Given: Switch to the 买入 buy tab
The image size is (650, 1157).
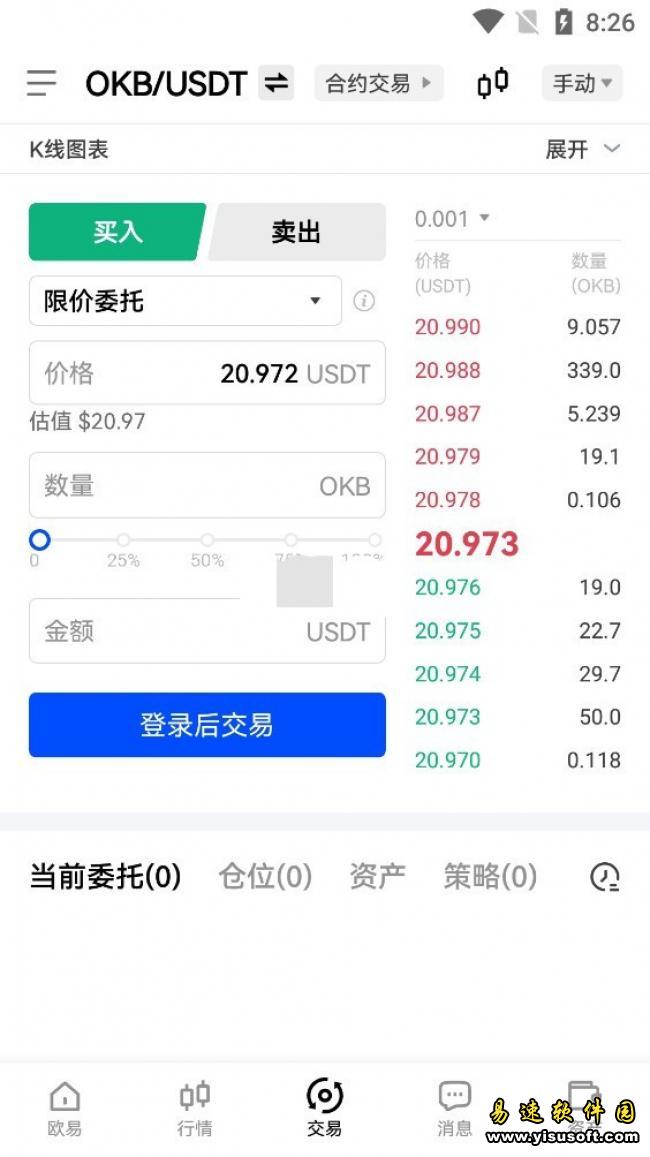Looking at the screenshot, I should [x=117, y=232].
